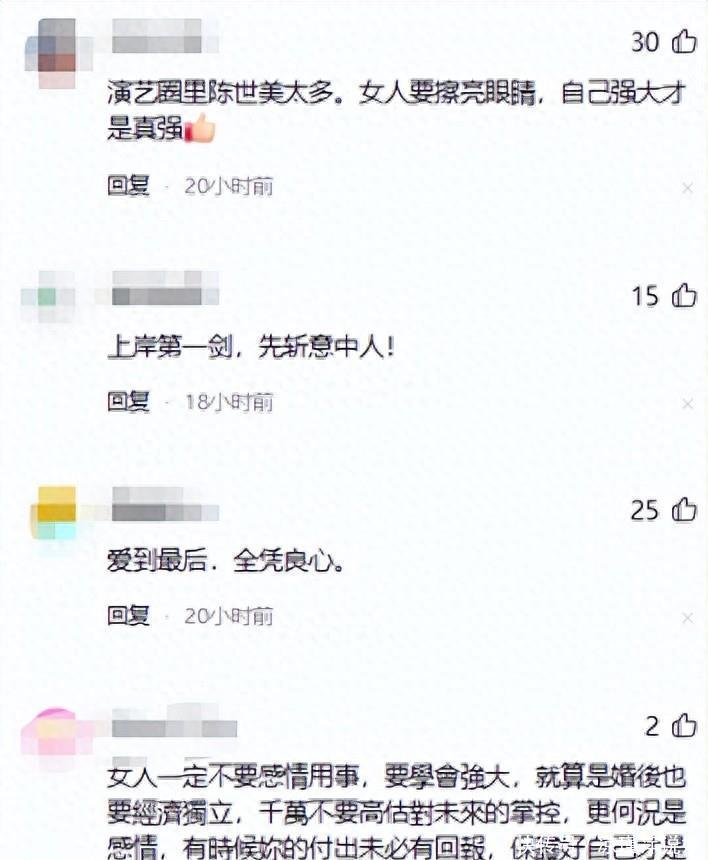Like the comment 女人一定不要感情用事
This screenshot has height=860, width=708.
[684, 724]
